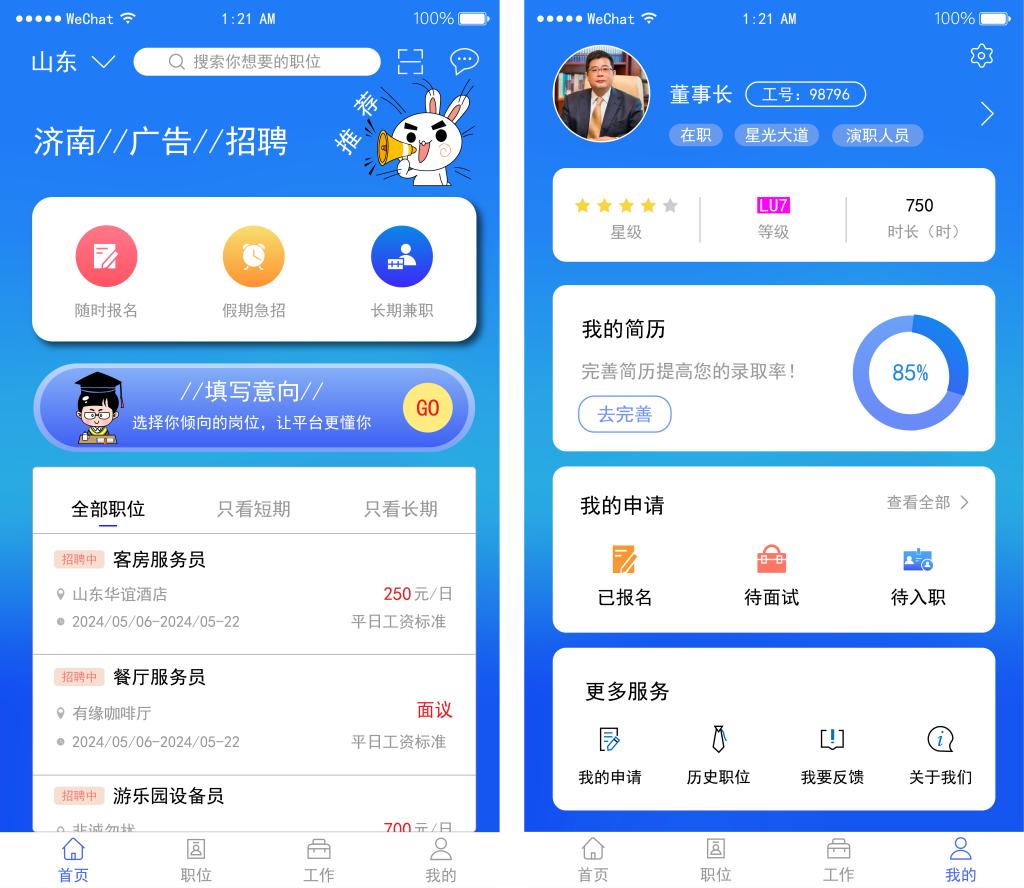Select 假期急招 shortcut
The width and height of the screenshot is (1024, 888).
(253, 272)
